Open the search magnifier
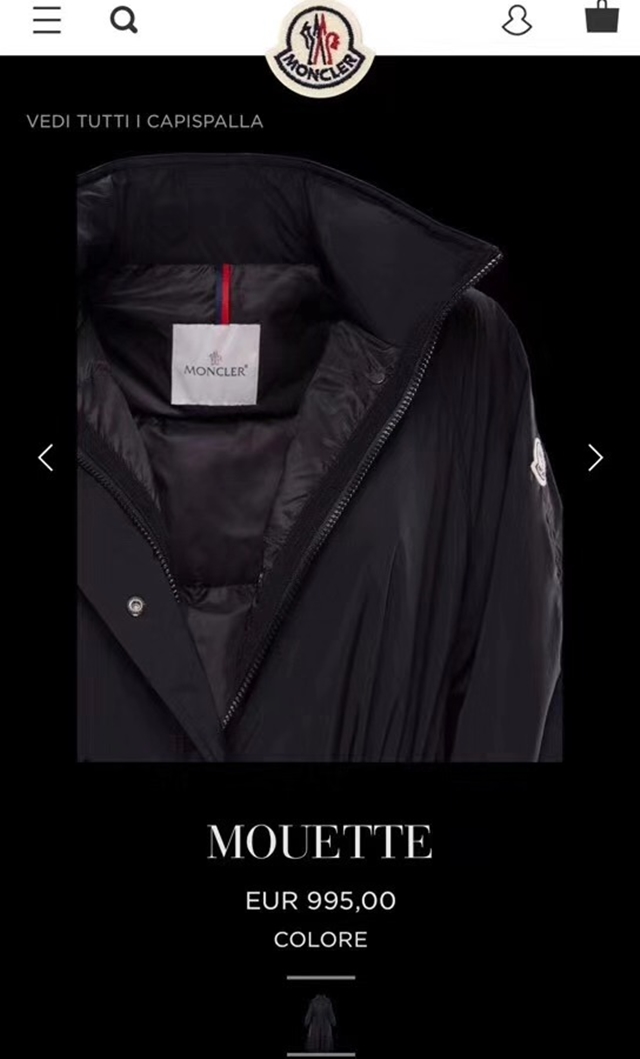The height and width of the screenshot is (1059, 640). (x=124, y=20)
